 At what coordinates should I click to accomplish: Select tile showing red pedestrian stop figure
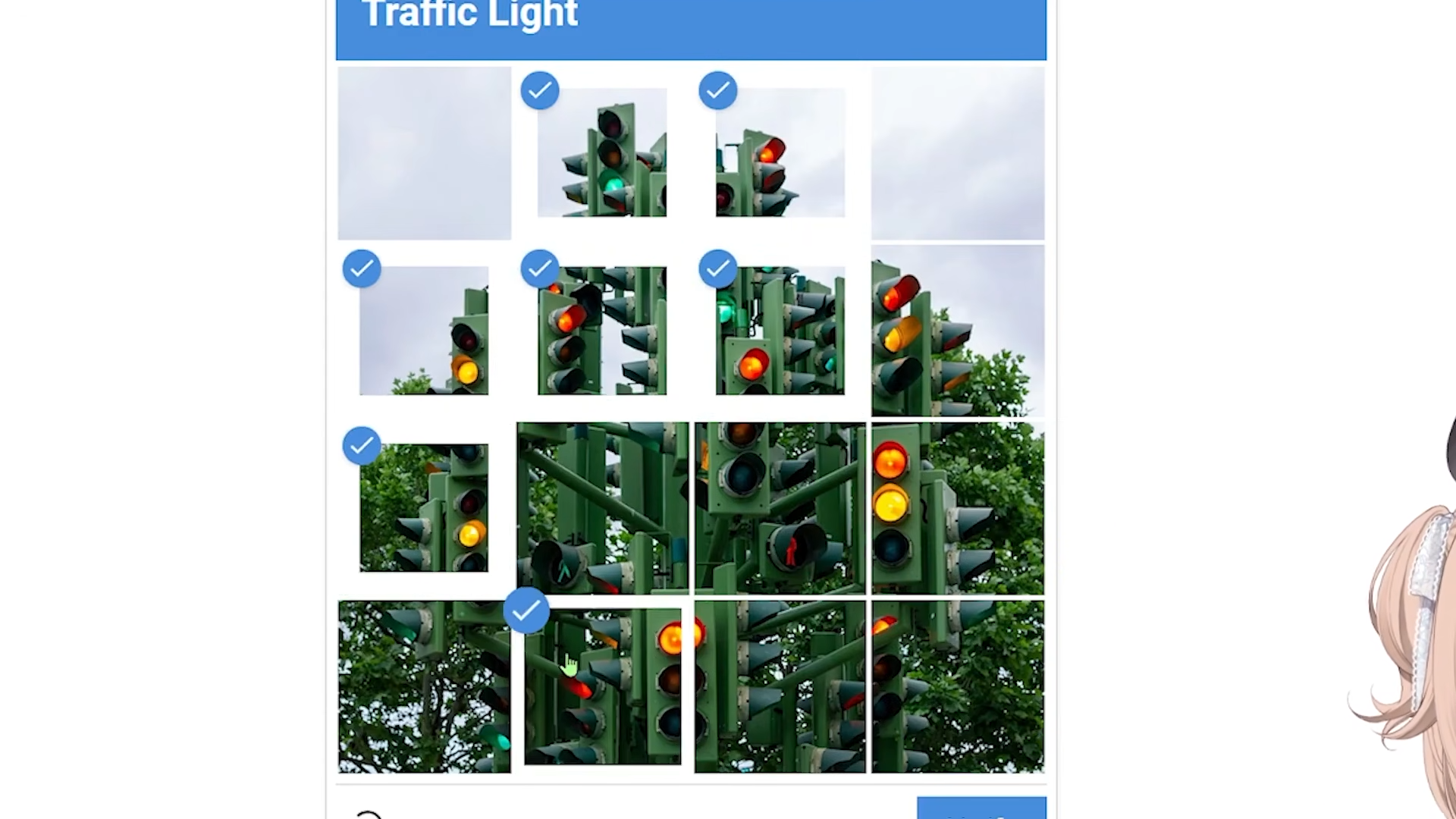(x=780, y=508)
